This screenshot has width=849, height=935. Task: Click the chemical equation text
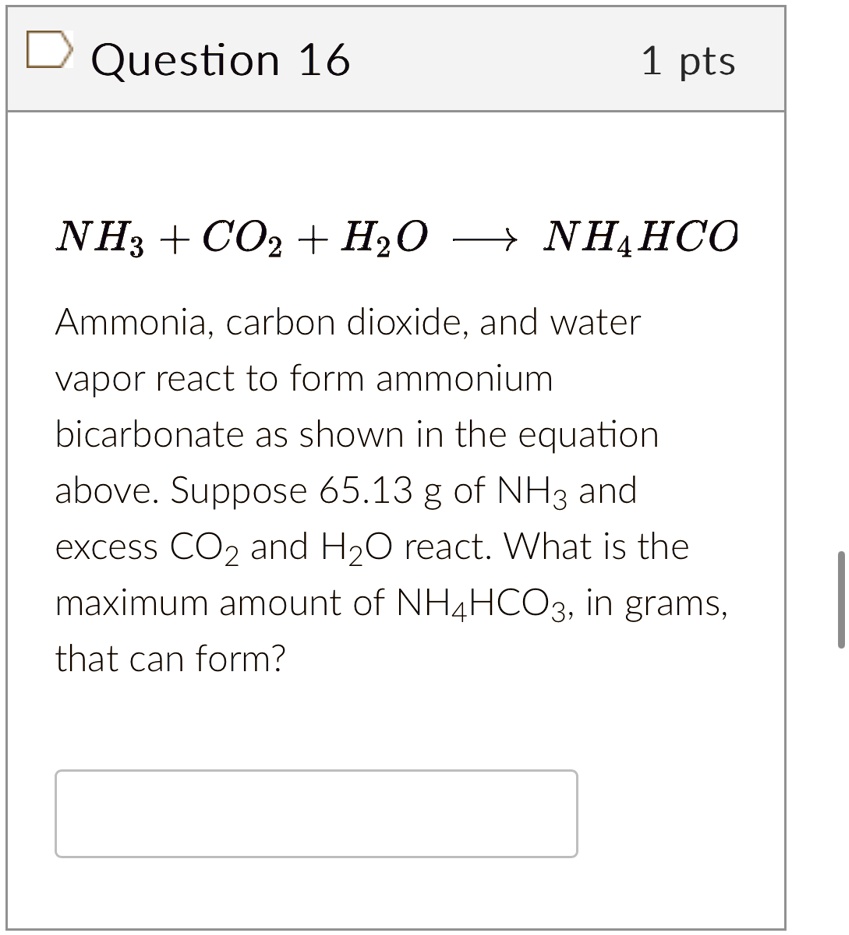click(395, 238)
